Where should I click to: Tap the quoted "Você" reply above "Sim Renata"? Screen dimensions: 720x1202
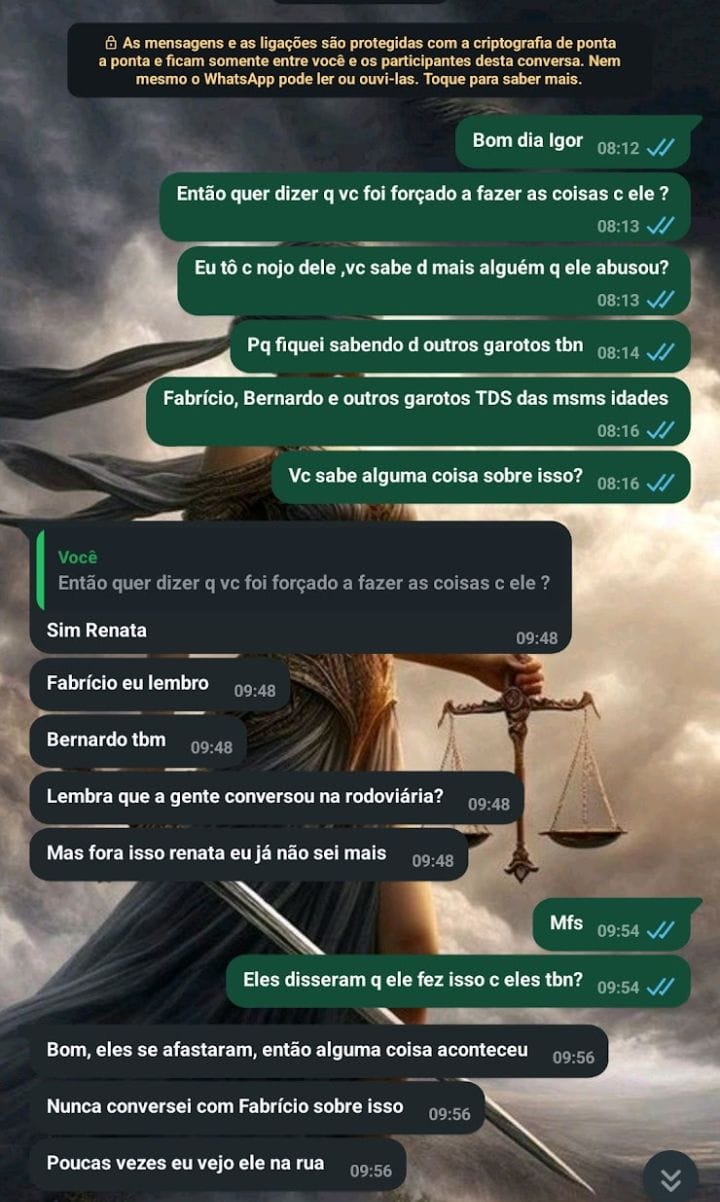point(302,571)
